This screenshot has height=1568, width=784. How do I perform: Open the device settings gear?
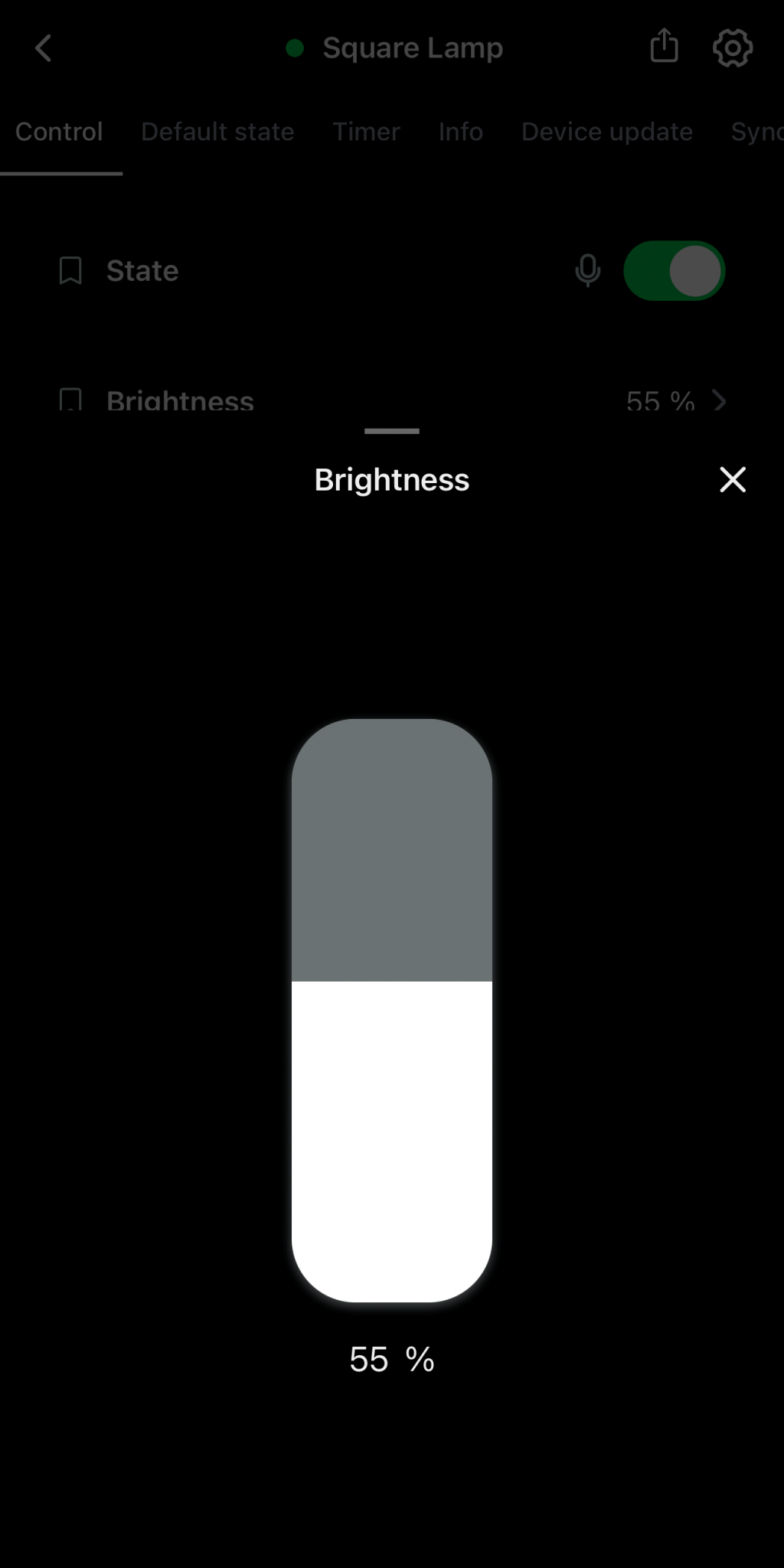click(x=732, y=47)
